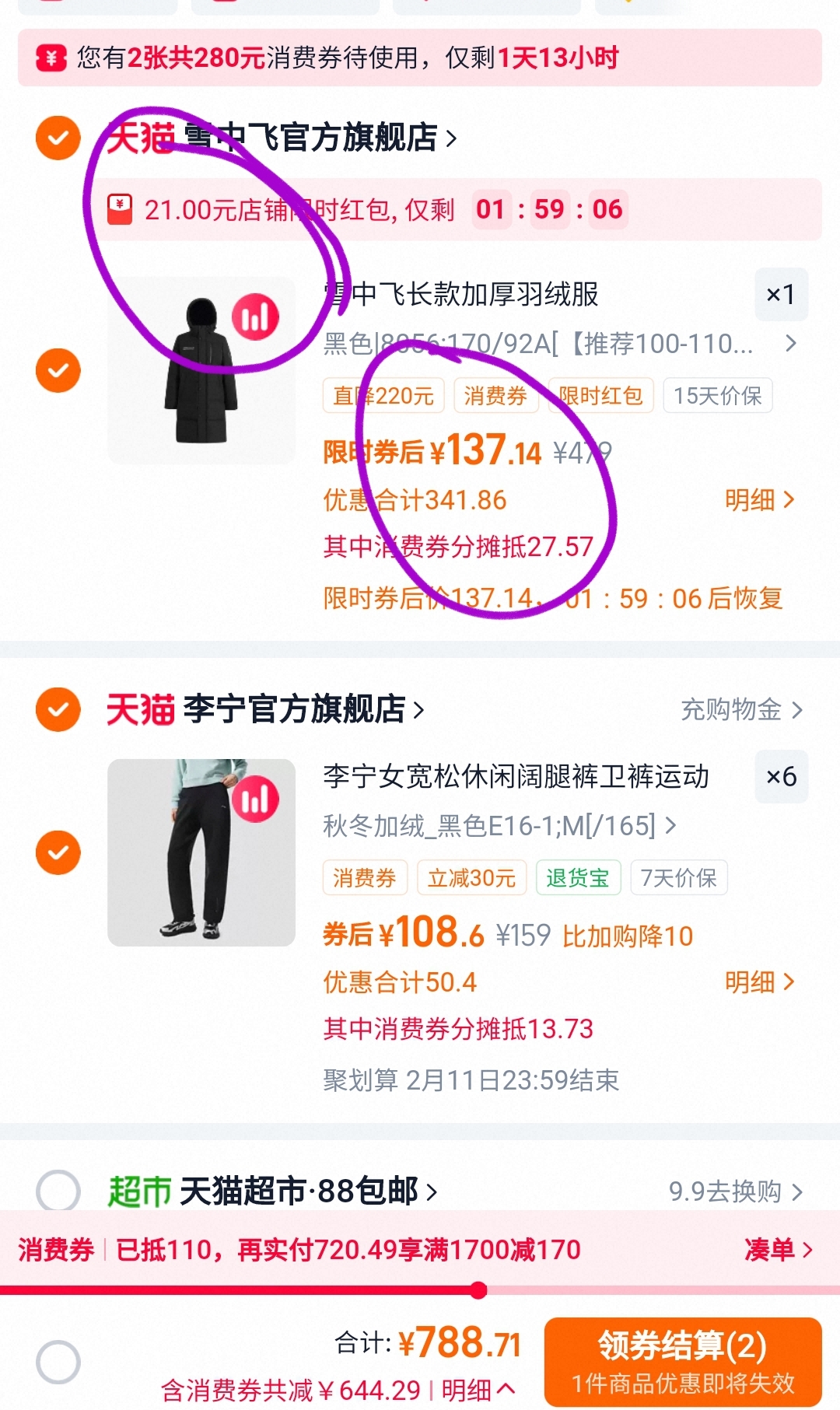The height and width of the screenshot is (1410, 840).
Task: Change the 李宁 pants quantity ×6
Action: click(x=781, y=776)
